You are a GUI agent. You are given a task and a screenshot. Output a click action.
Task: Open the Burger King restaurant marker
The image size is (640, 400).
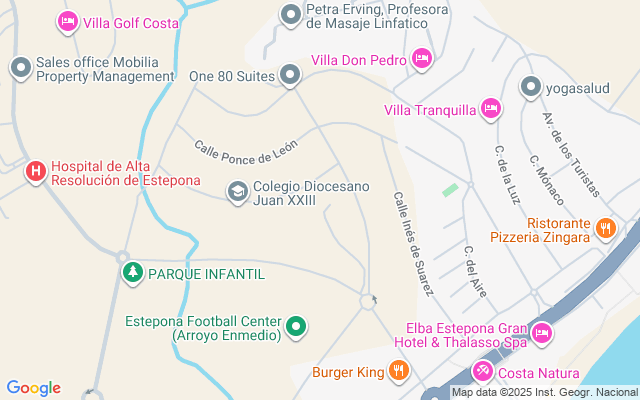click(399, 372)
